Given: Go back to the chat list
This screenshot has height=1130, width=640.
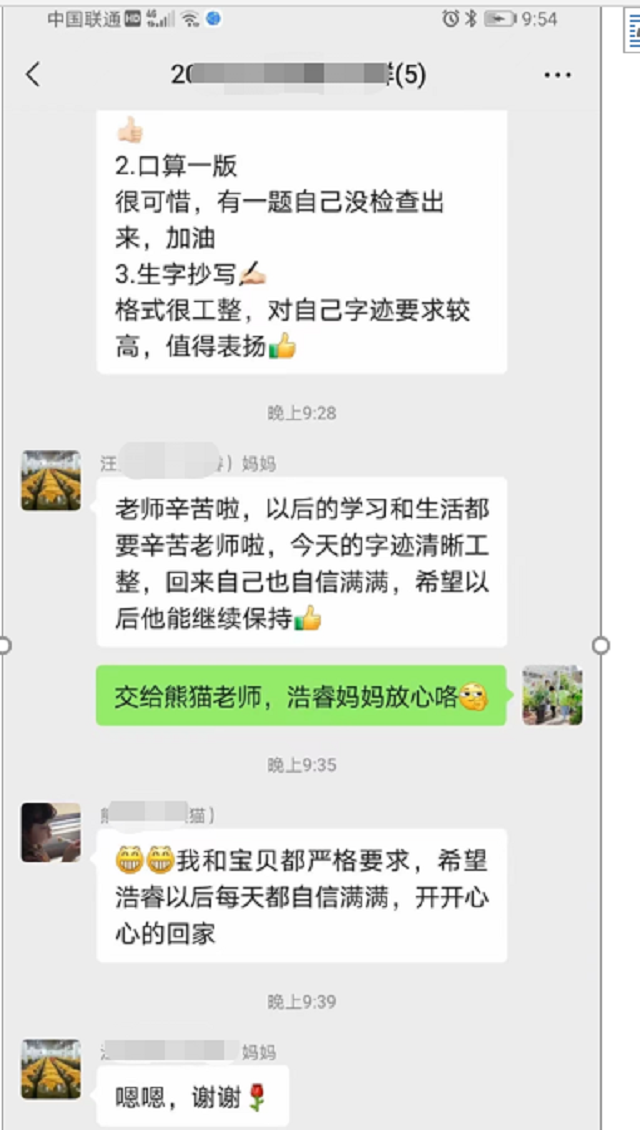Looking at the screenshot, I should tap(34, 74).
